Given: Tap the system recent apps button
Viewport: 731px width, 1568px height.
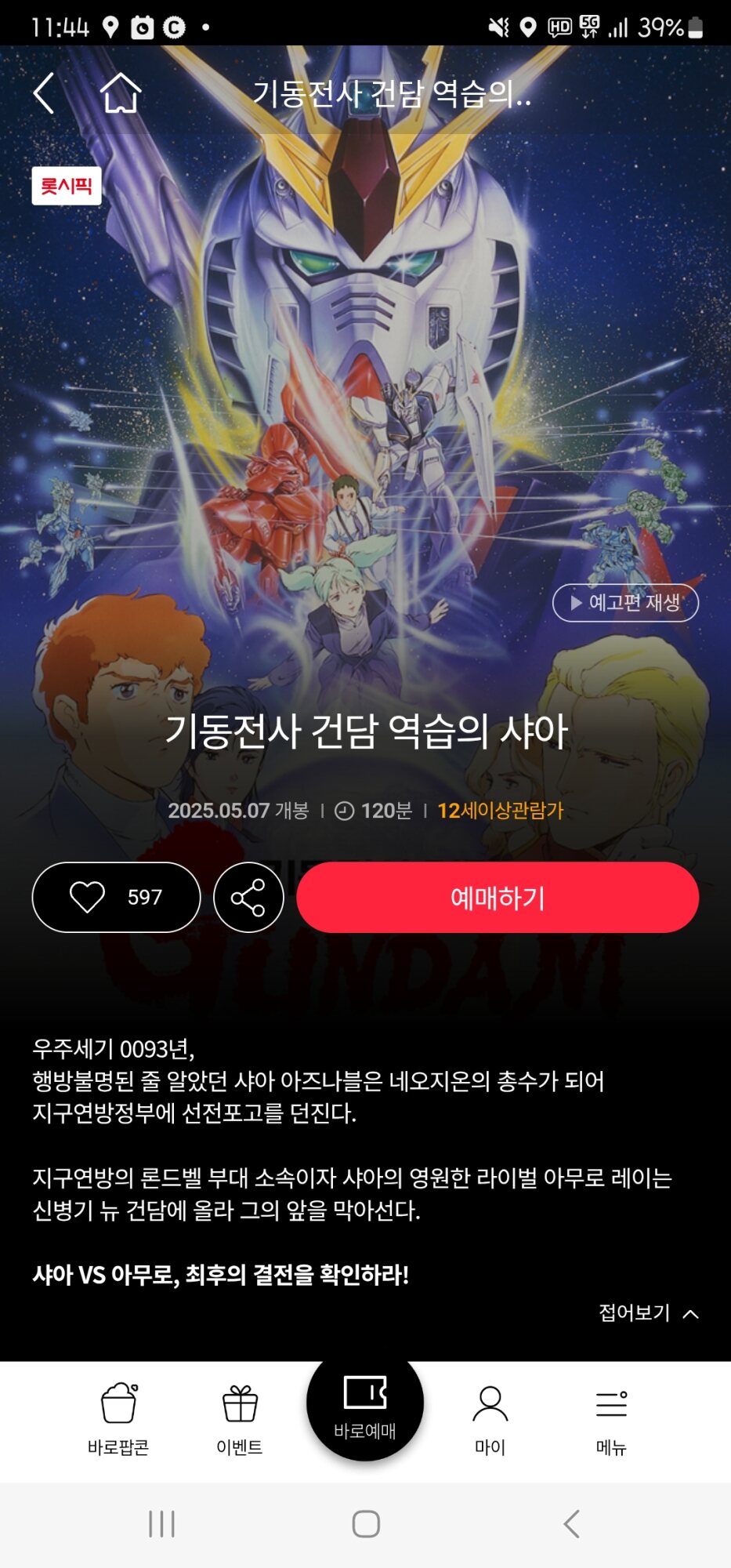Looking at the screenshot, I should (x=161, y=1524).
